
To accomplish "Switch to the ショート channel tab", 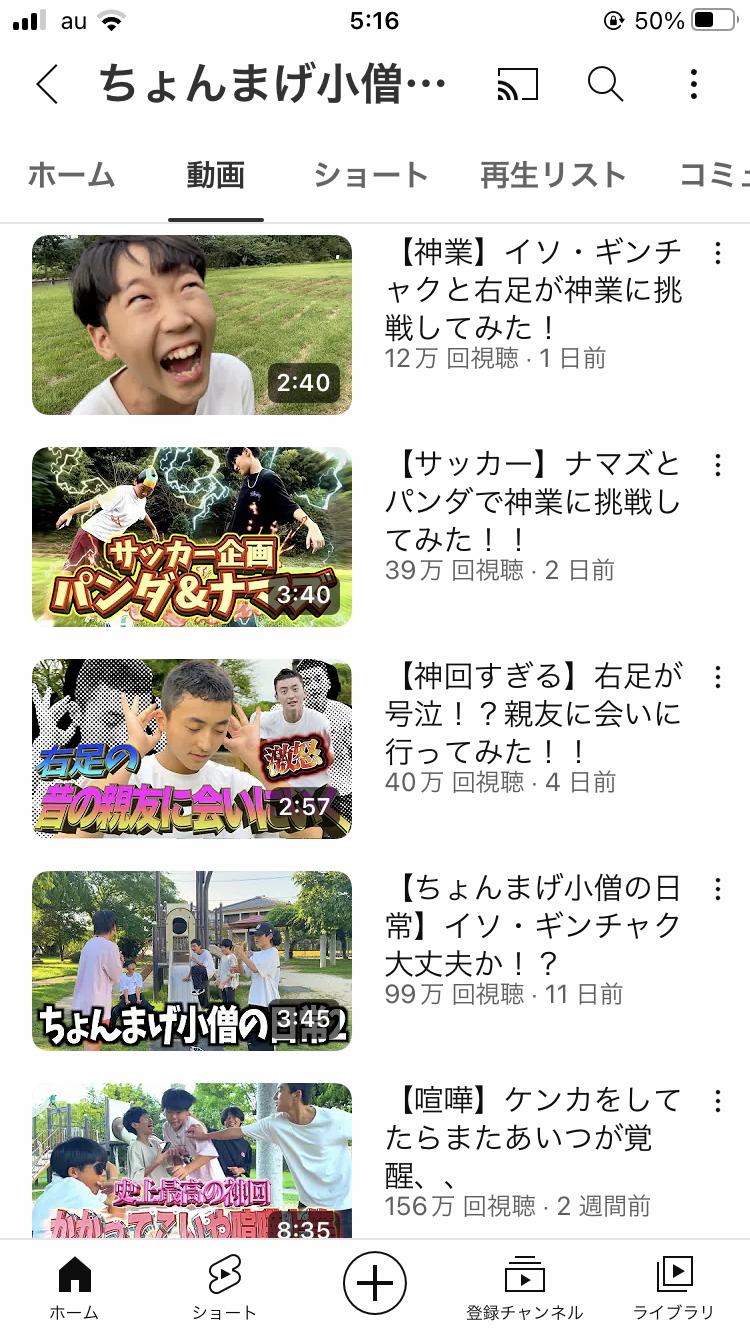I will [371, 175].
